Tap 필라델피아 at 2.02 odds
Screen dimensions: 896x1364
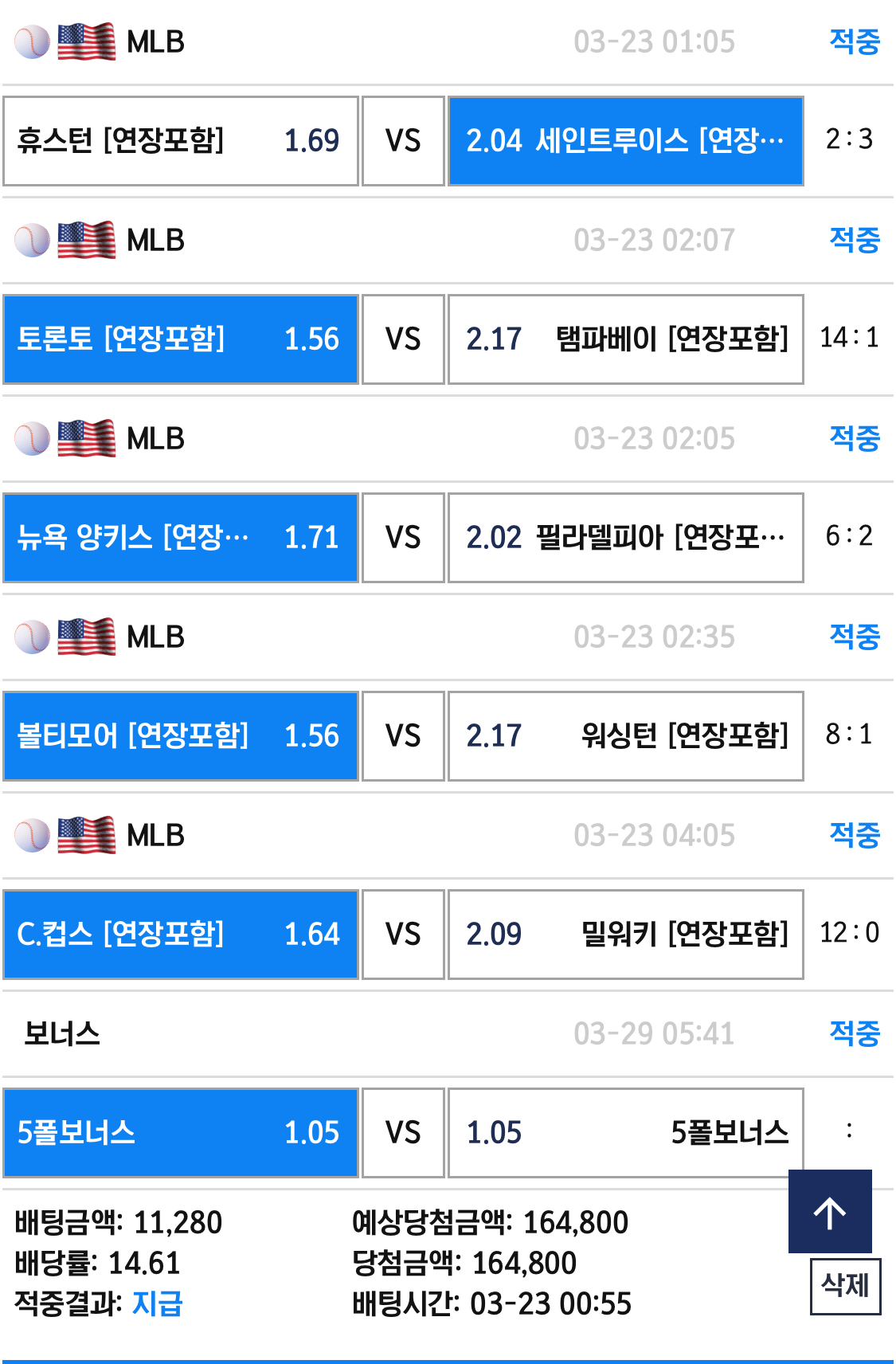click(x=626, y=538)
